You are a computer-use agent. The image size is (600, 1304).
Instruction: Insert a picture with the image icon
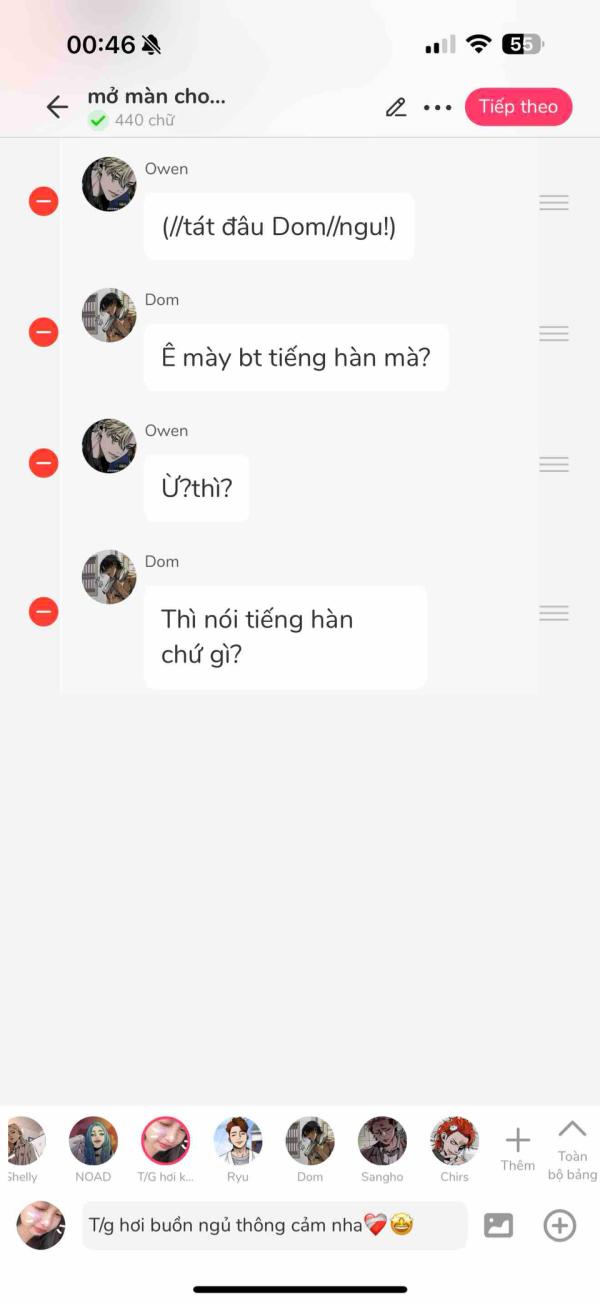click(498, 1225)
